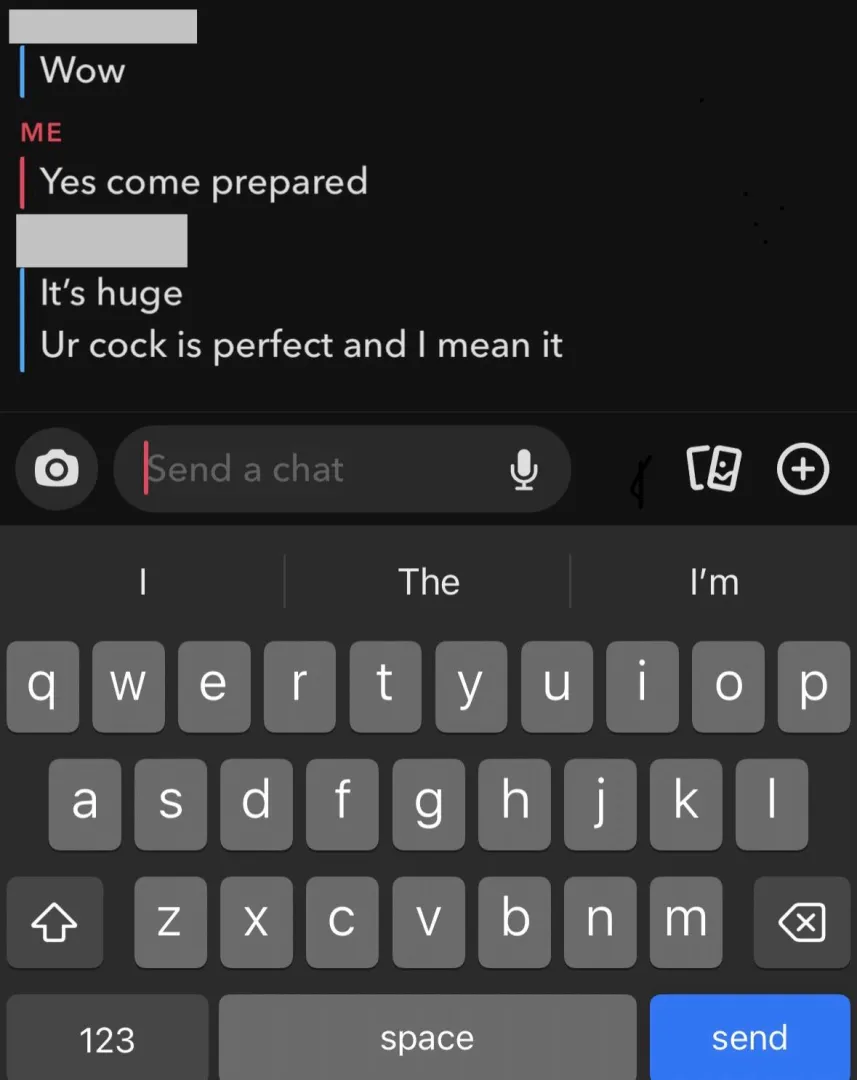Screen dimensions: 857x1080
Task: Switch the keyboard to 123 numbers
Action: (107, 1040)
